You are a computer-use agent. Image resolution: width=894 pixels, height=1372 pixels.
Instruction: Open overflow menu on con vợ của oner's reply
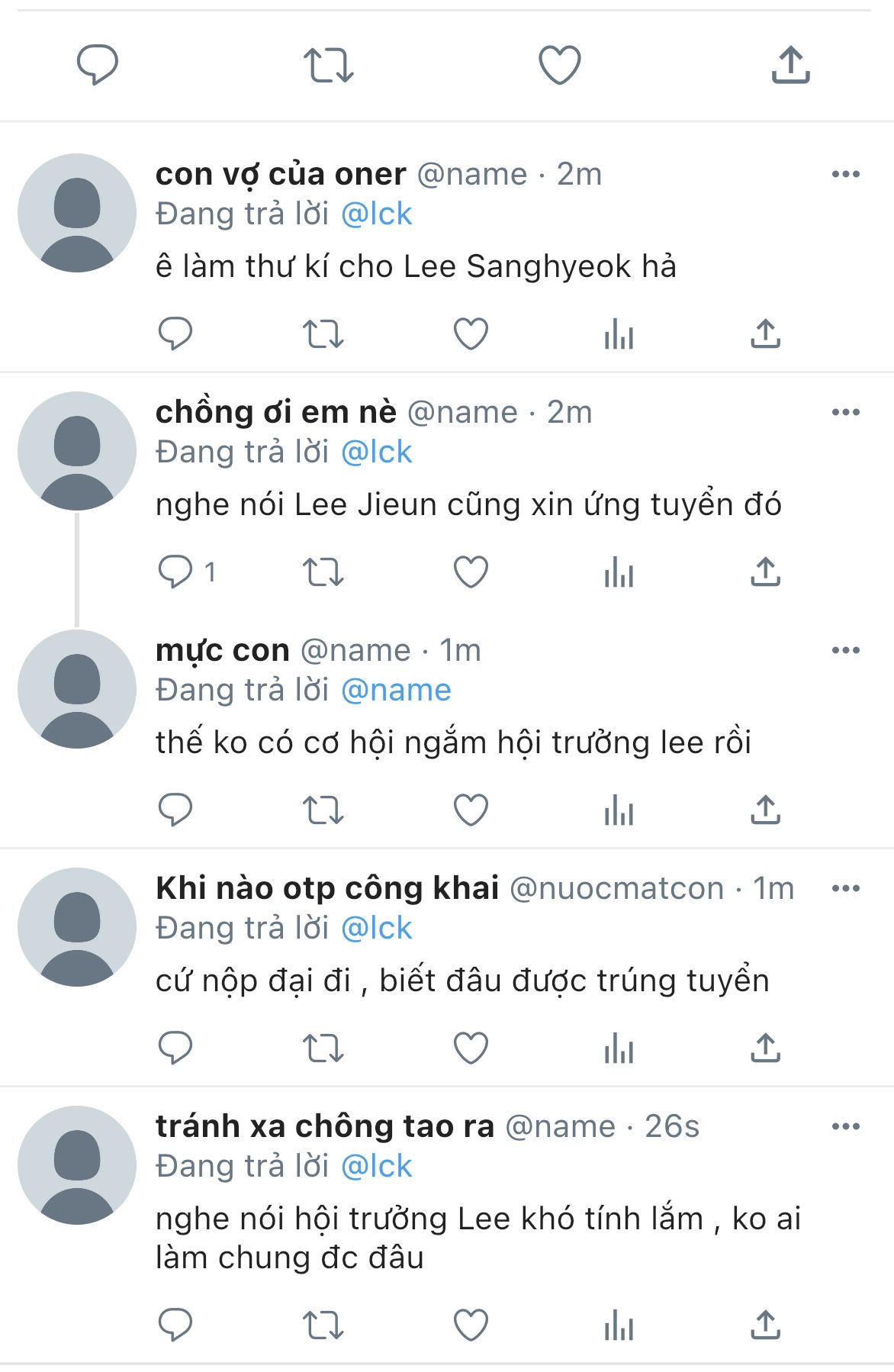pyautogui.click(x=845, y=175)
